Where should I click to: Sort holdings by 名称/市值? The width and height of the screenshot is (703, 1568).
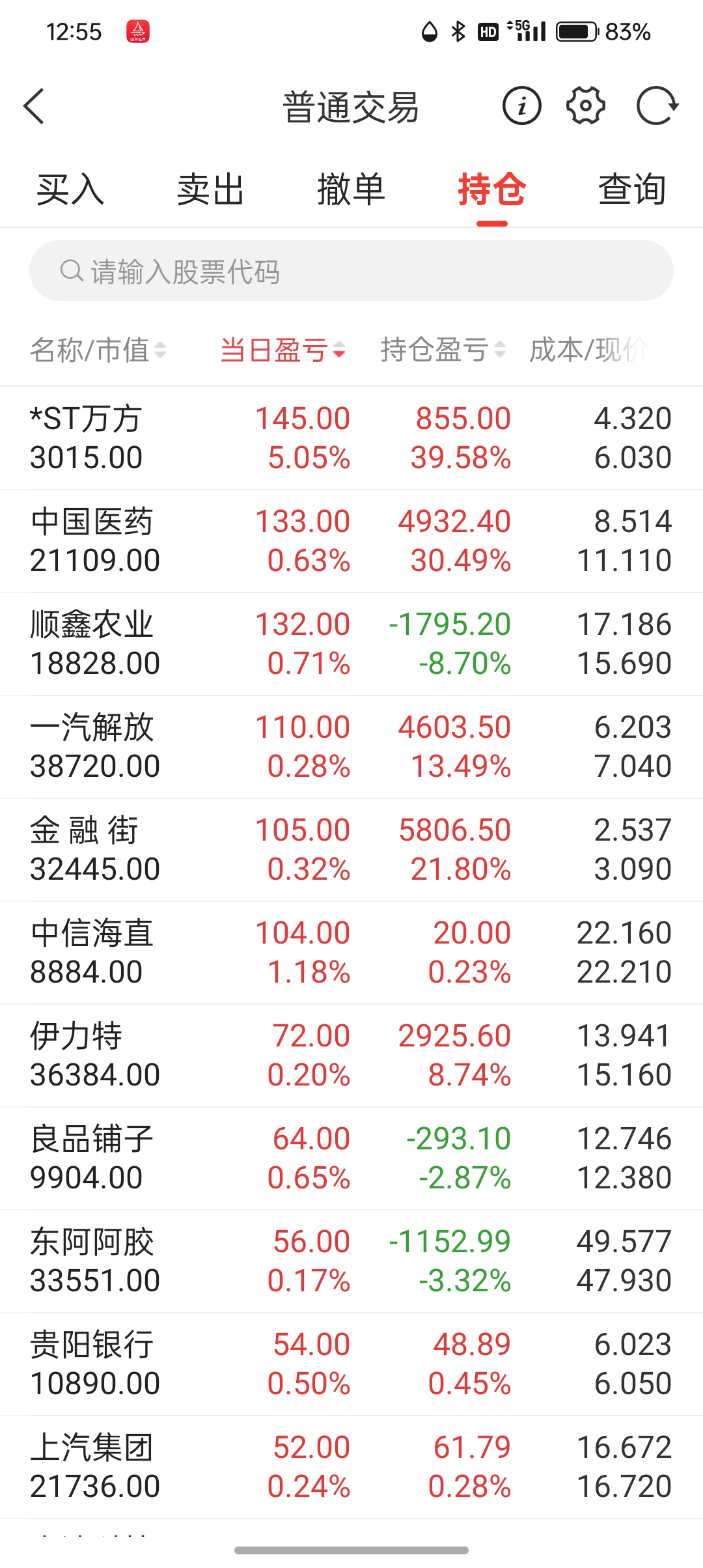pyautogui.click(x=98, y=350)
